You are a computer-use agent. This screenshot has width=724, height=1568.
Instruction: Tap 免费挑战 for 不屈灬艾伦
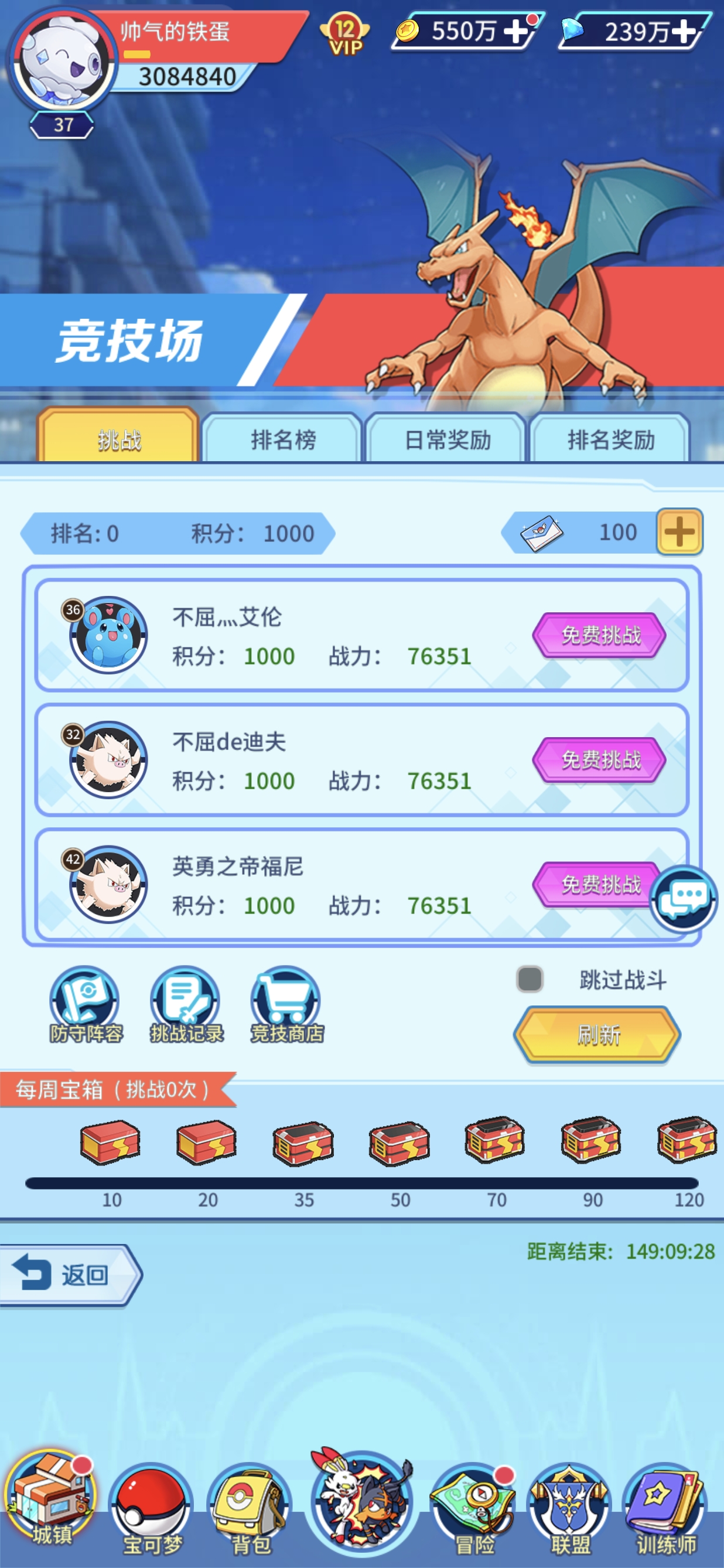click(x=600, y=635)
